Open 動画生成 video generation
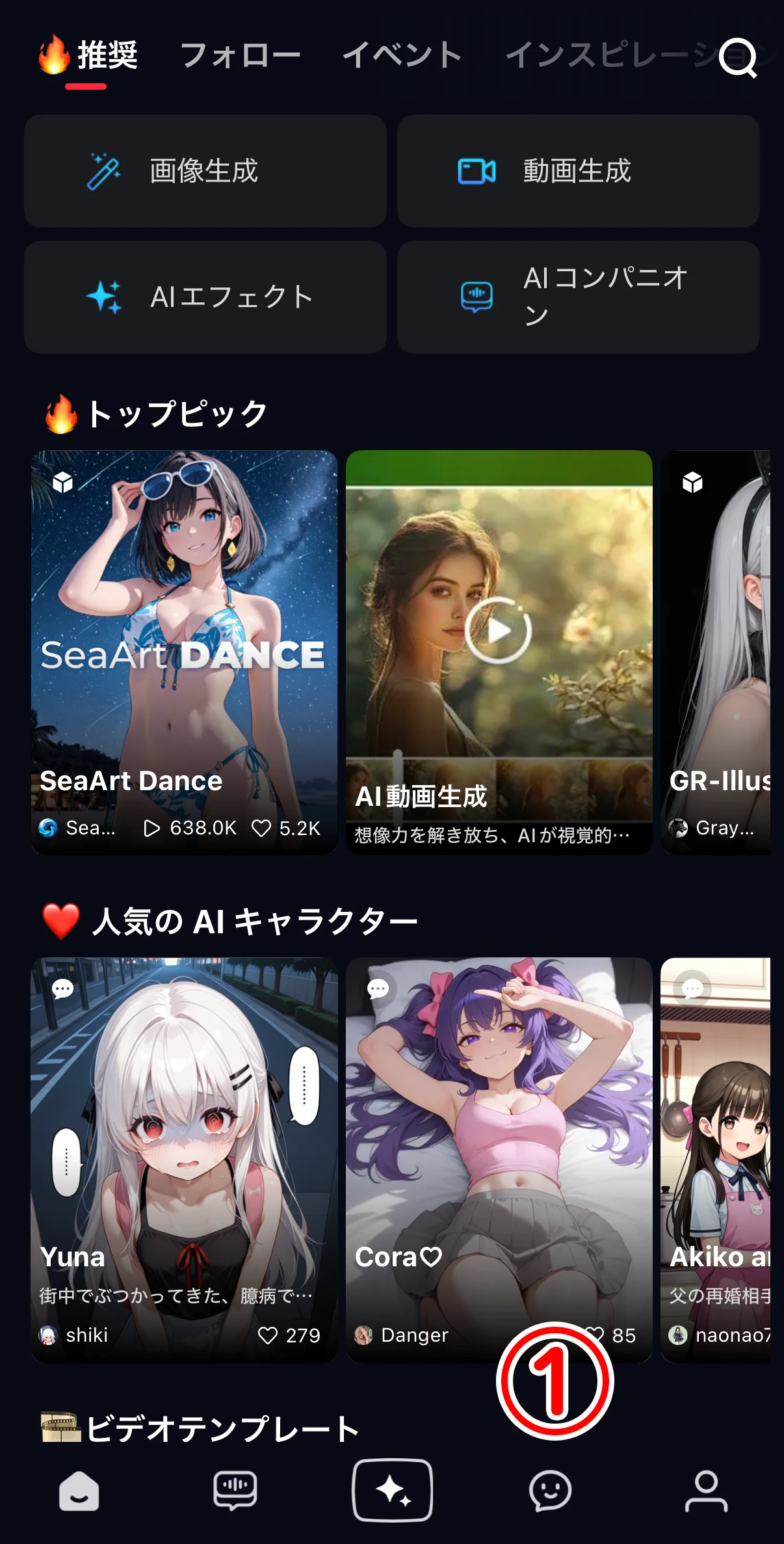Screen dimensions: 784x1544 click(578, 171)
